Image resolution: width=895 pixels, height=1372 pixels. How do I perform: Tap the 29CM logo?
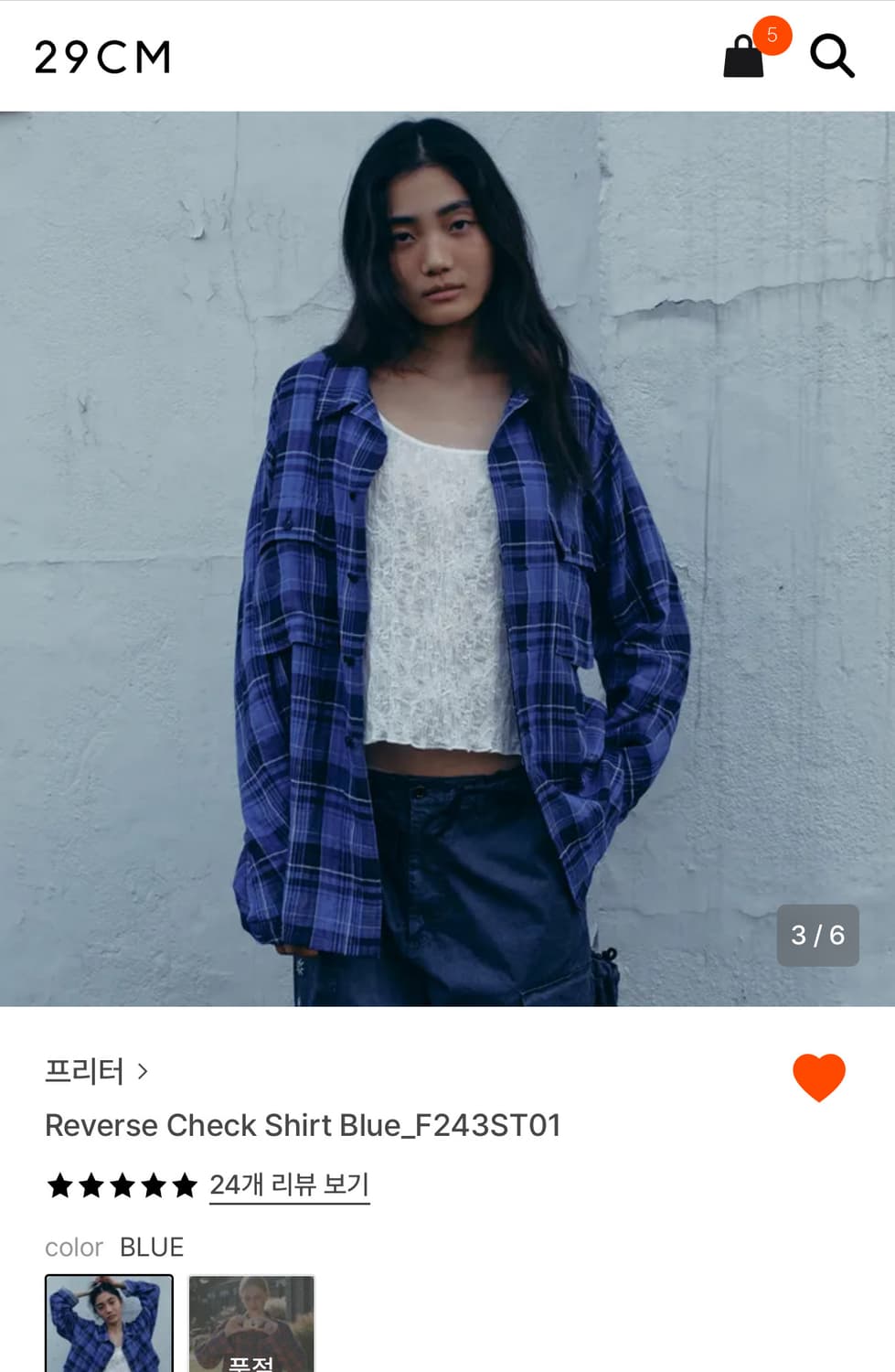101,56
